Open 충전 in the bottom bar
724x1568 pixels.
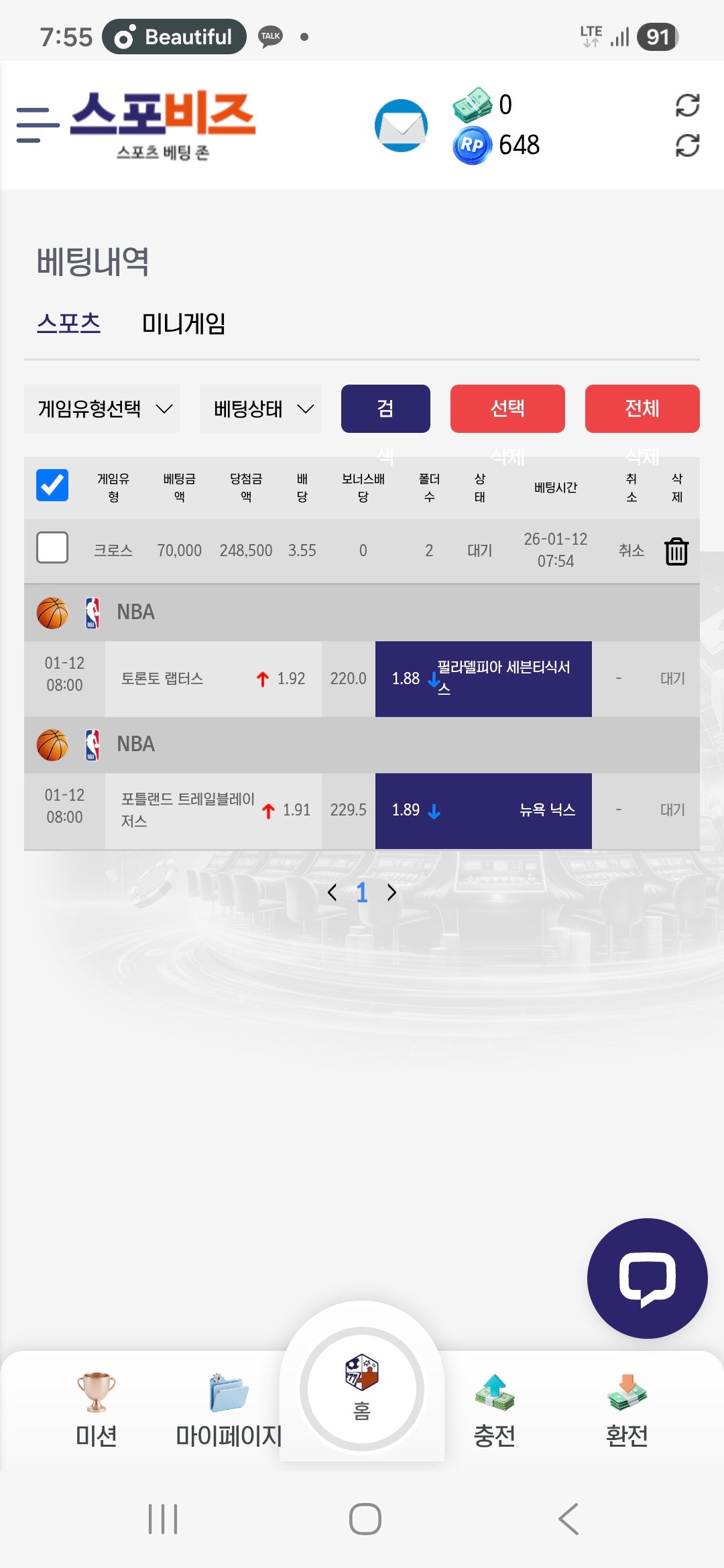point(494,1407)
